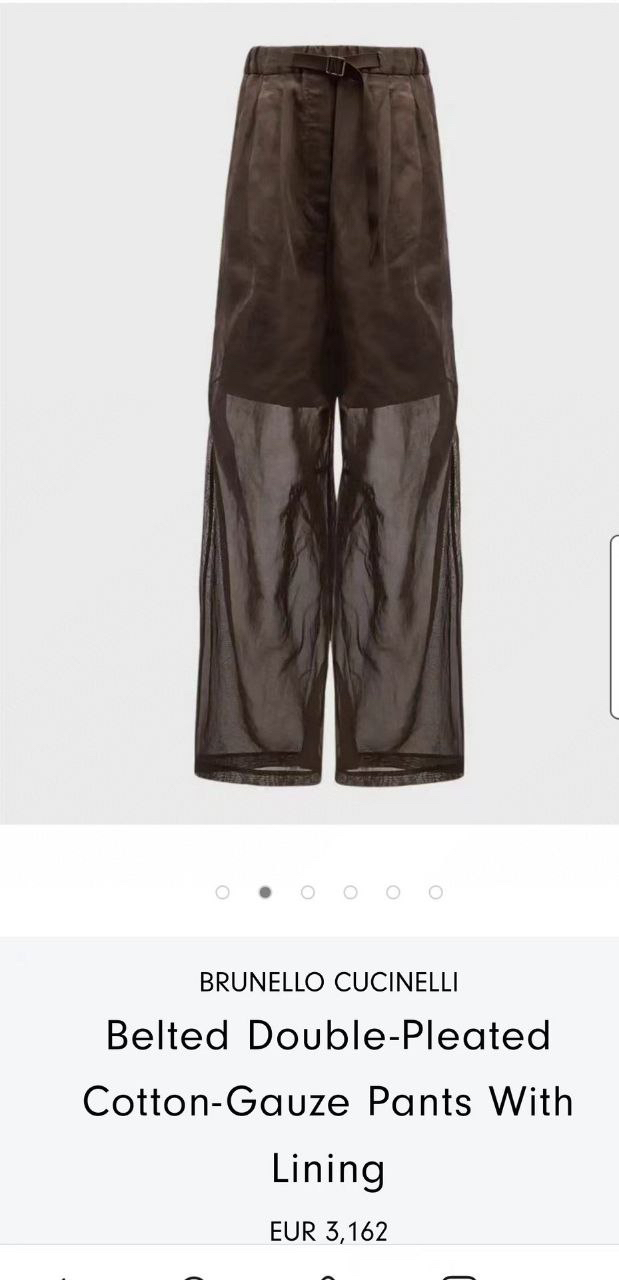This screenshot has width=619, height=1280.
Task: Jump to the first image indicator dot
Action: 222,893
